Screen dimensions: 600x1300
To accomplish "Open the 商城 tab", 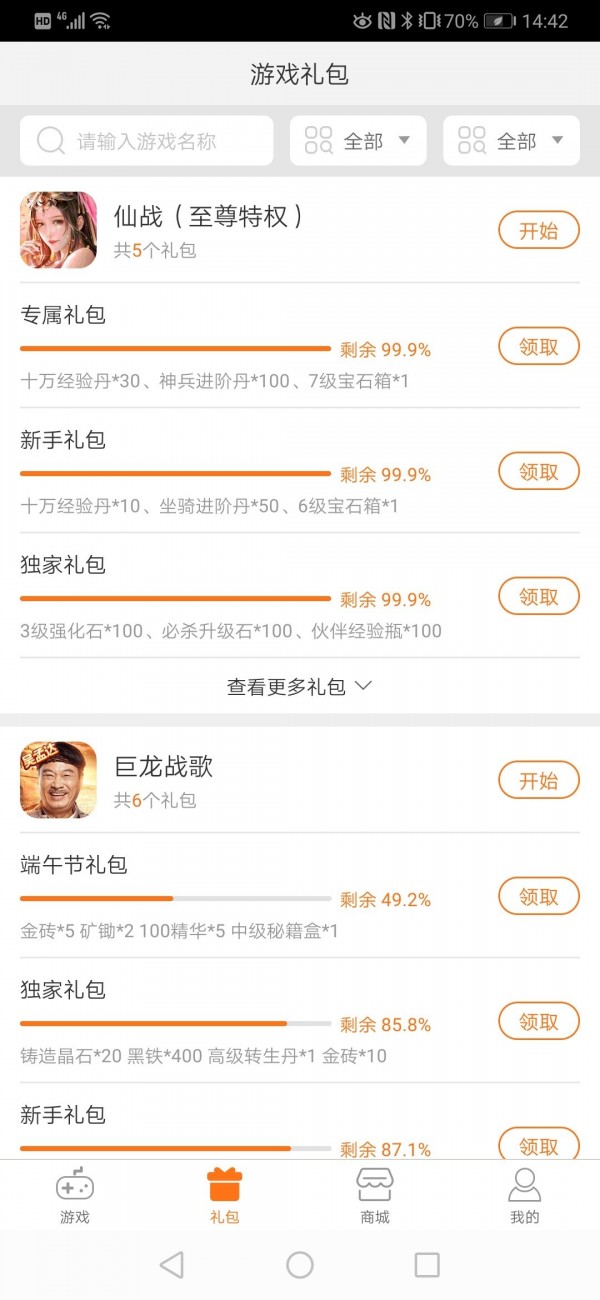I will tap(375, 1195).
